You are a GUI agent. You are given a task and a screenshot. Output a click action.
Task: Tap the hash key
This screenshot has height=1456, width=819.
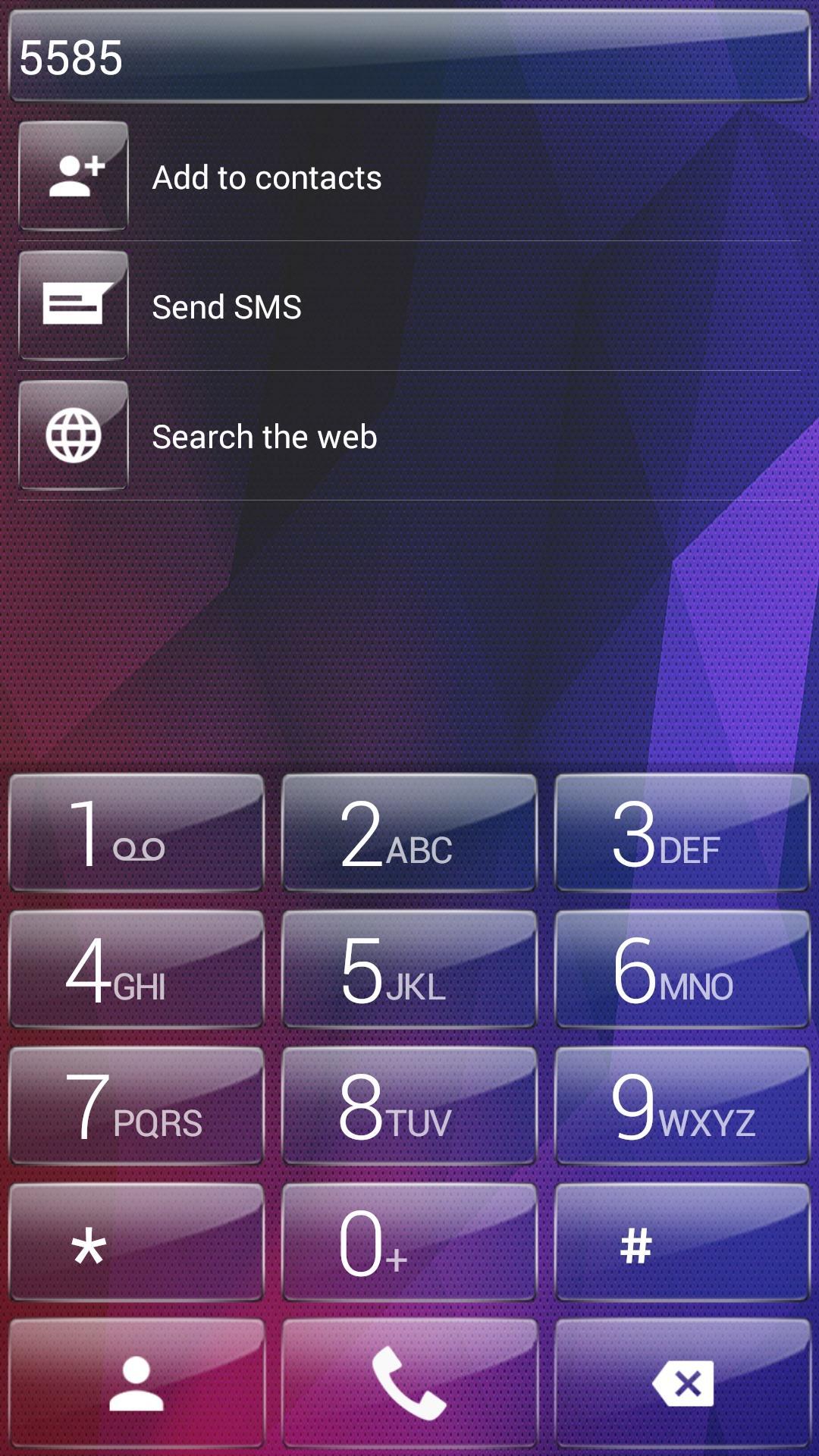click(x=682, y=1242)
